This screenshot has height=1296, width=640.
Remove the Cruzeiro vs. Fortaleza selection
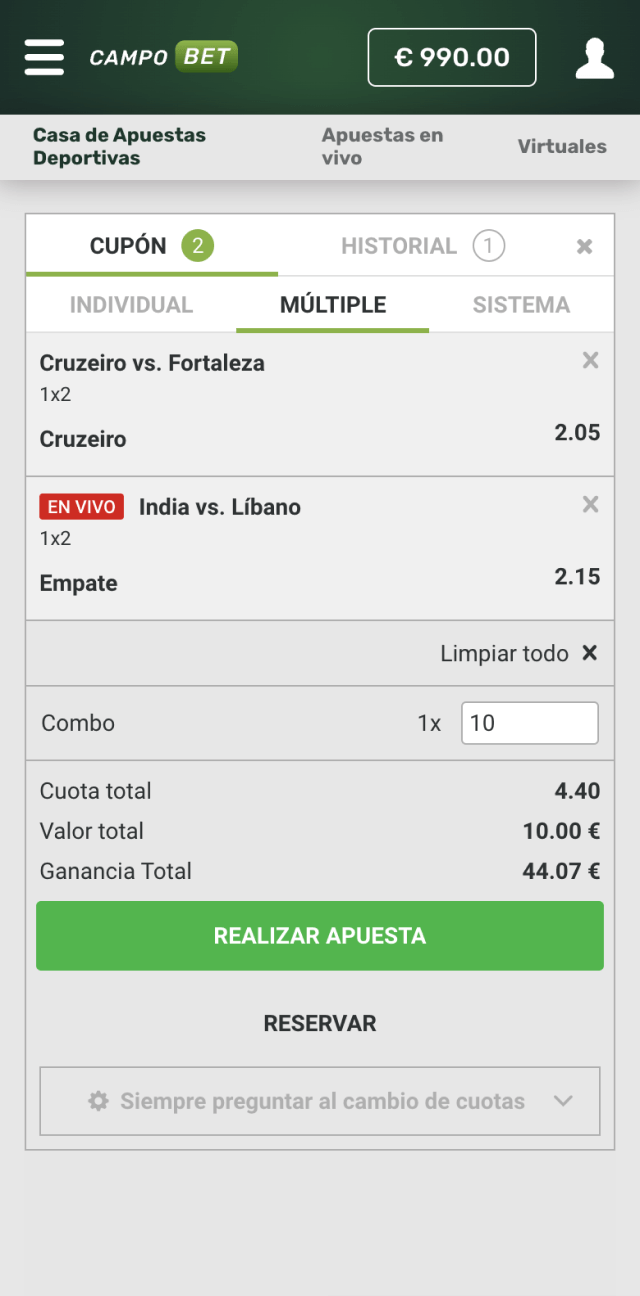[590, 361]
